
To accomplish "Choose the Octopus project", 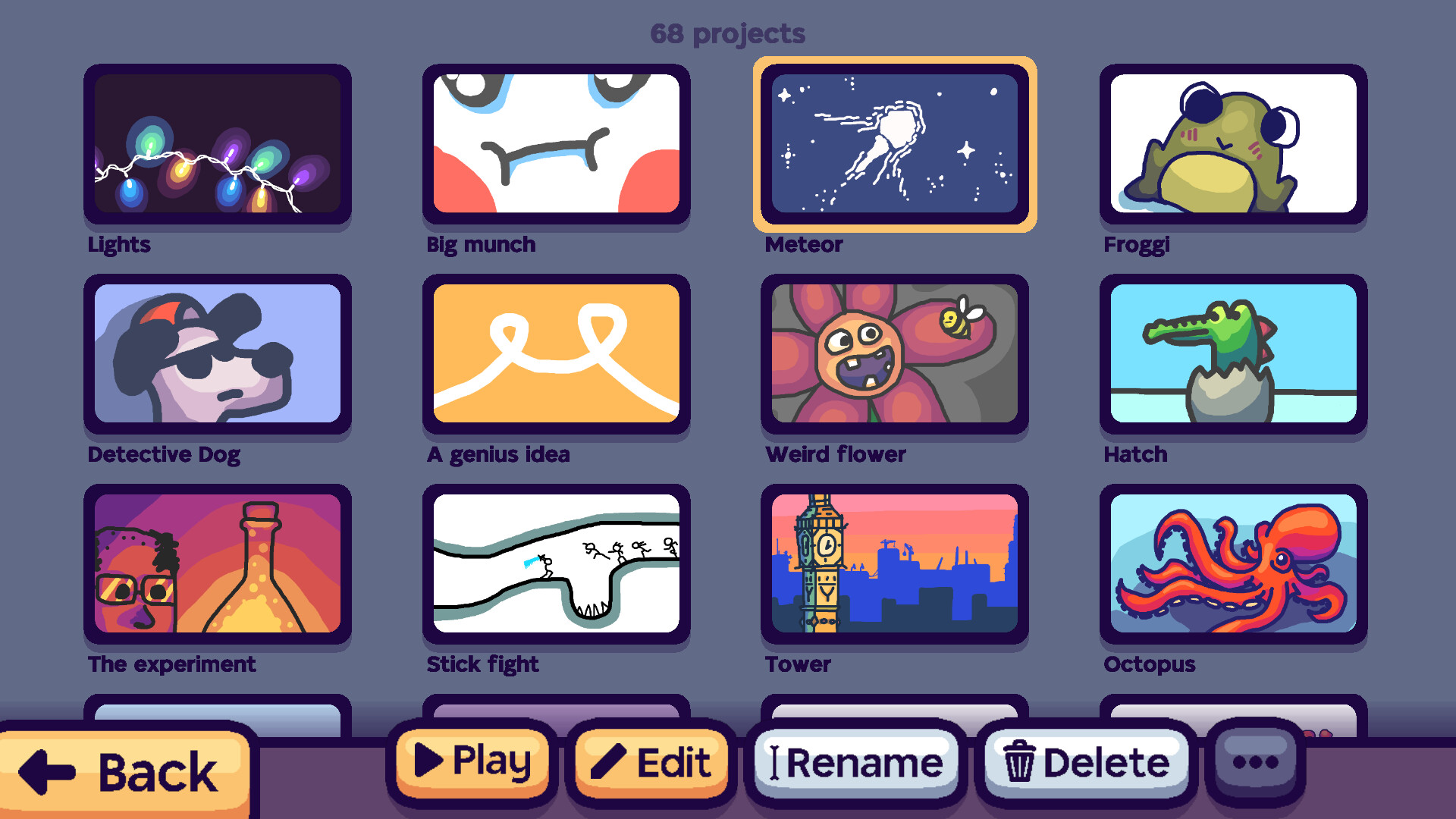I will point(1233,563).
